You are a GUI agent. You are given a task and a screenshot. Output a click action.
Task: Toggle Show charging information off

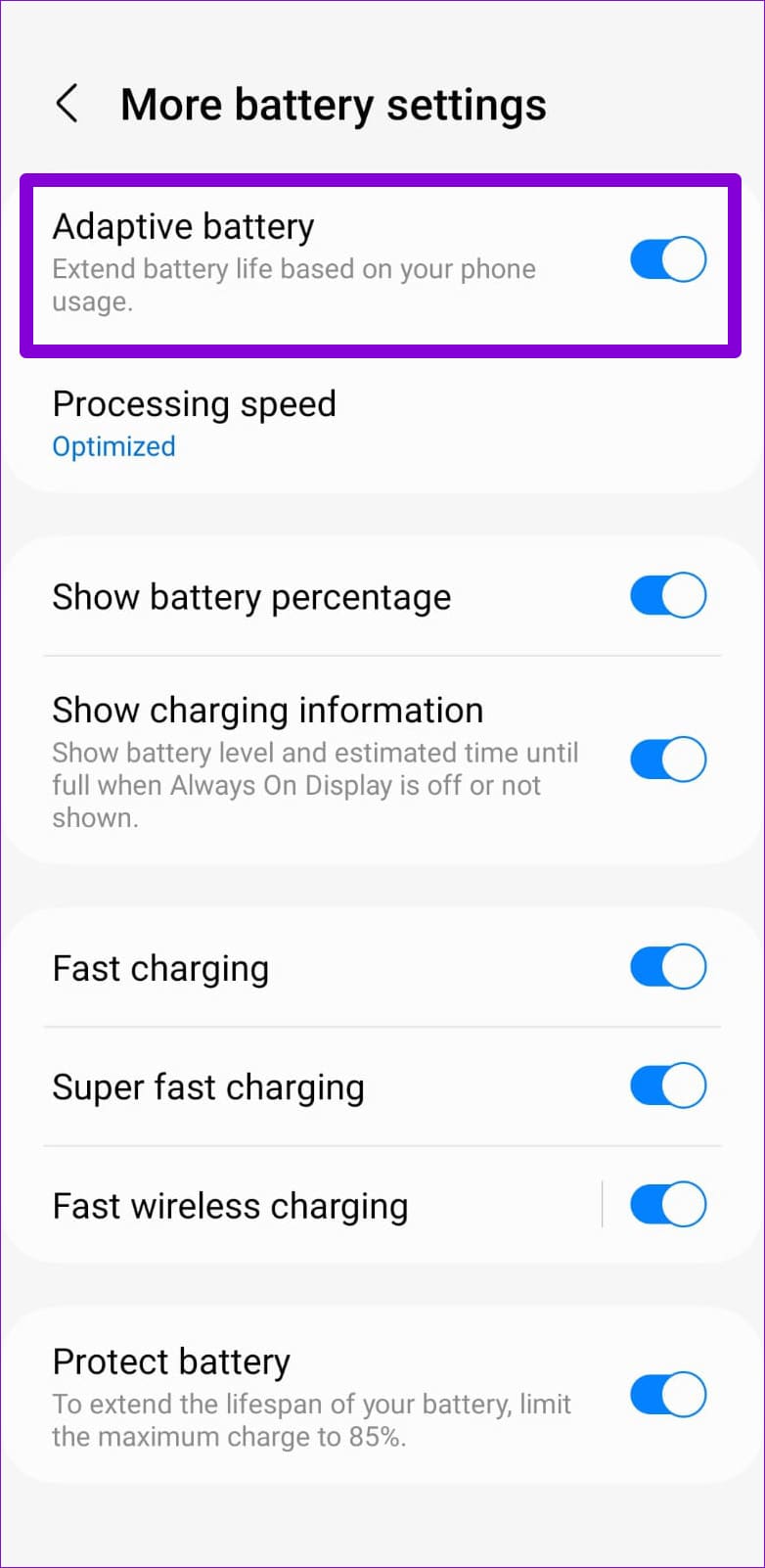[668, 760]
